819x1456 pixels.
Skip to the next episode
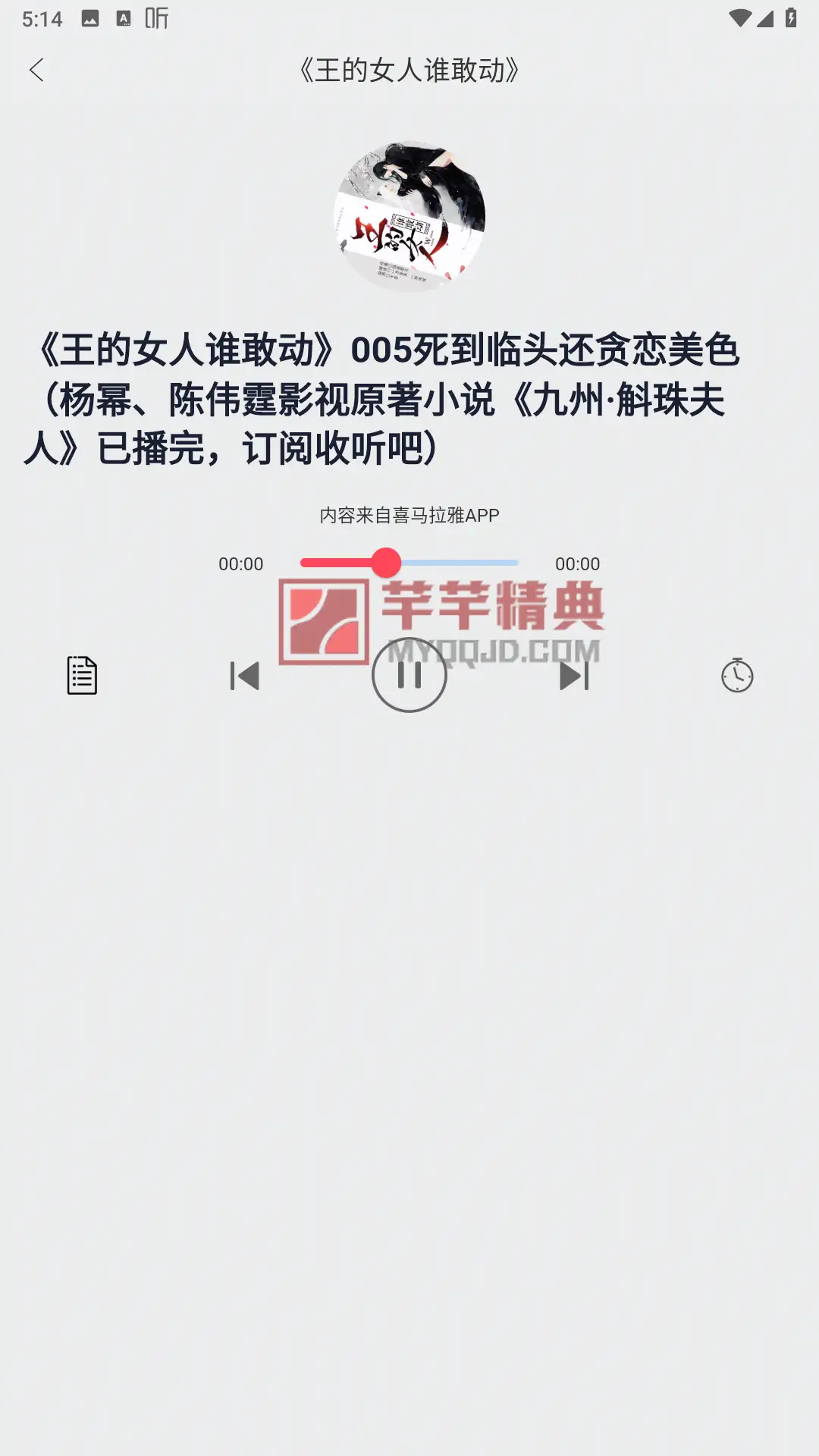pyautogui.click(x=574, y=676)
